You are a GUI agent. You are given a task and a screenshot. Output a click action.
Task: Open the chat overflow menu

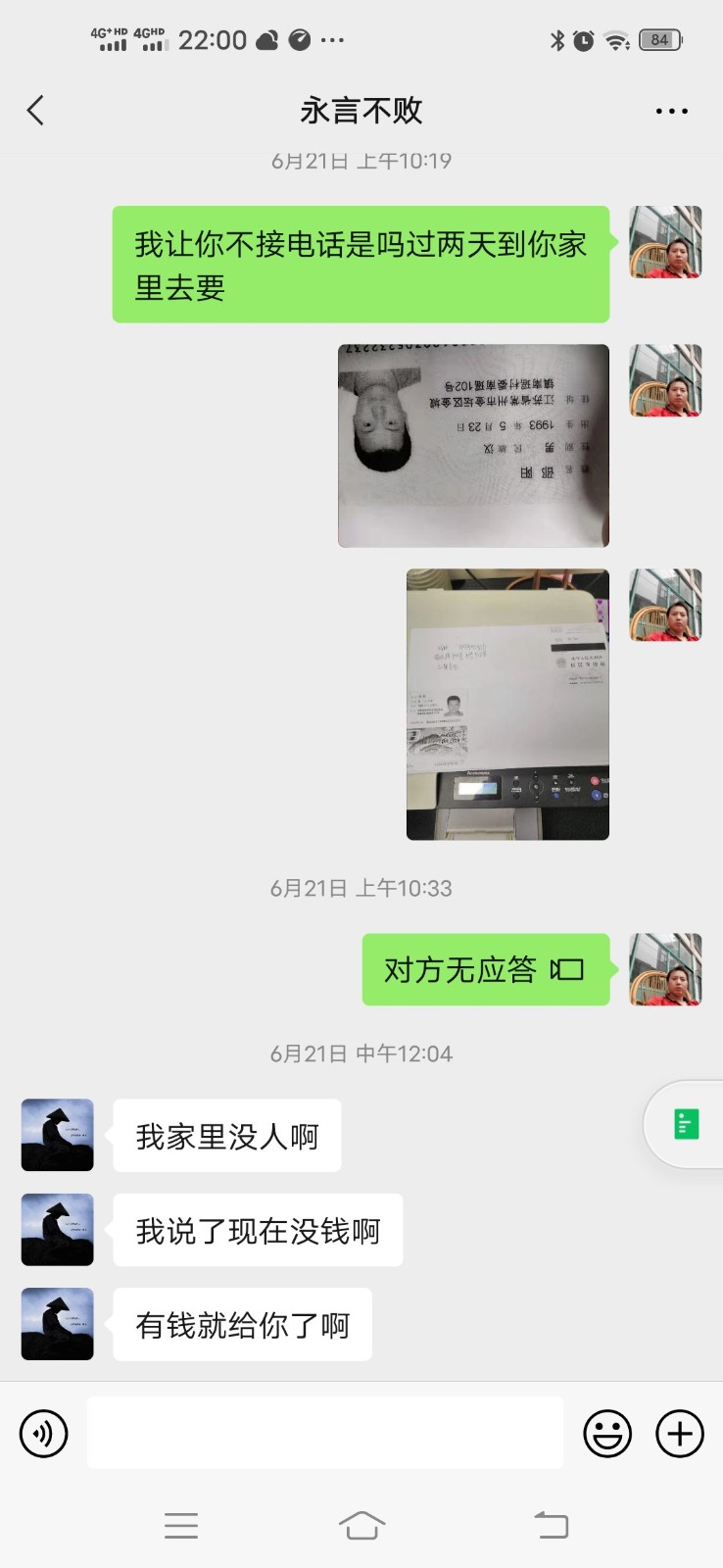[671, 111]
